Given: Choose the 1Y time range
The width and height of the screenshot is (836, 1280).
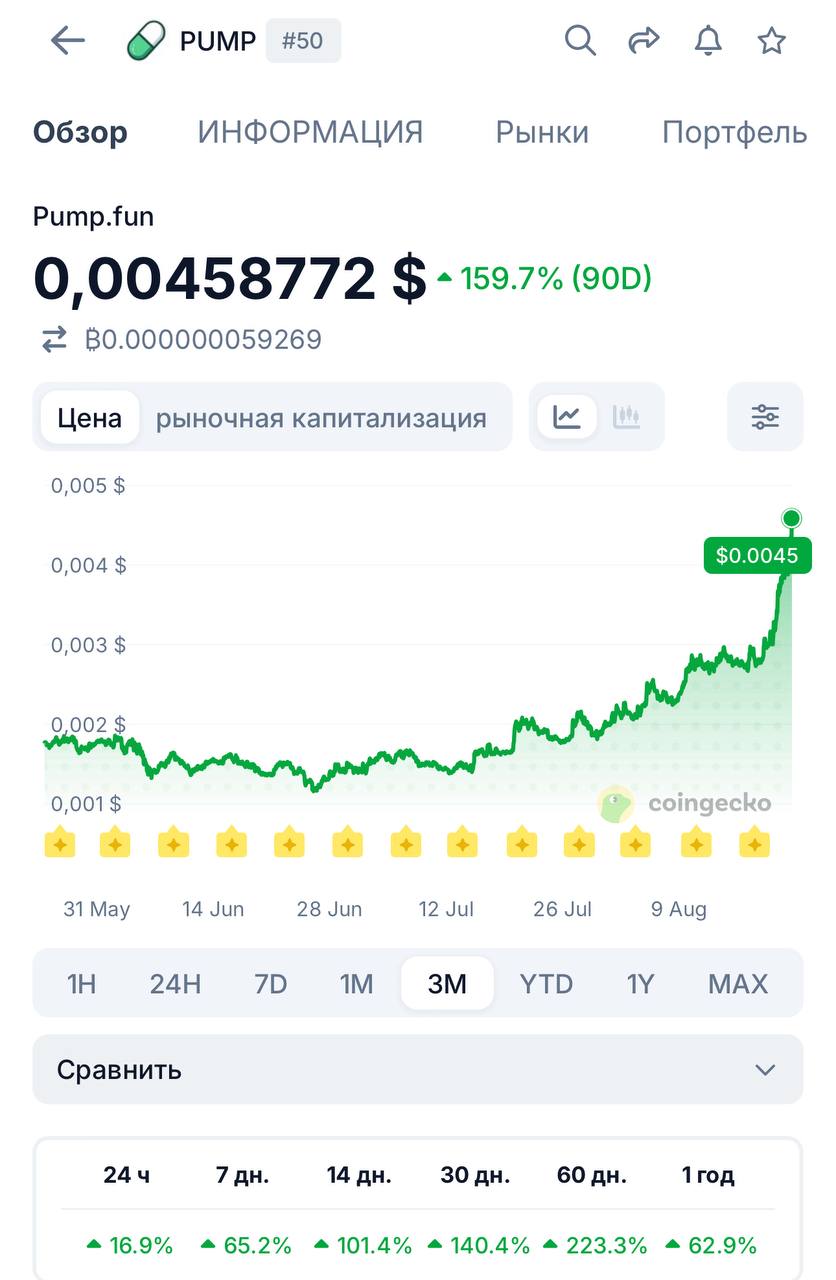Looking at the screenshot, I should (x=640, y=984).
